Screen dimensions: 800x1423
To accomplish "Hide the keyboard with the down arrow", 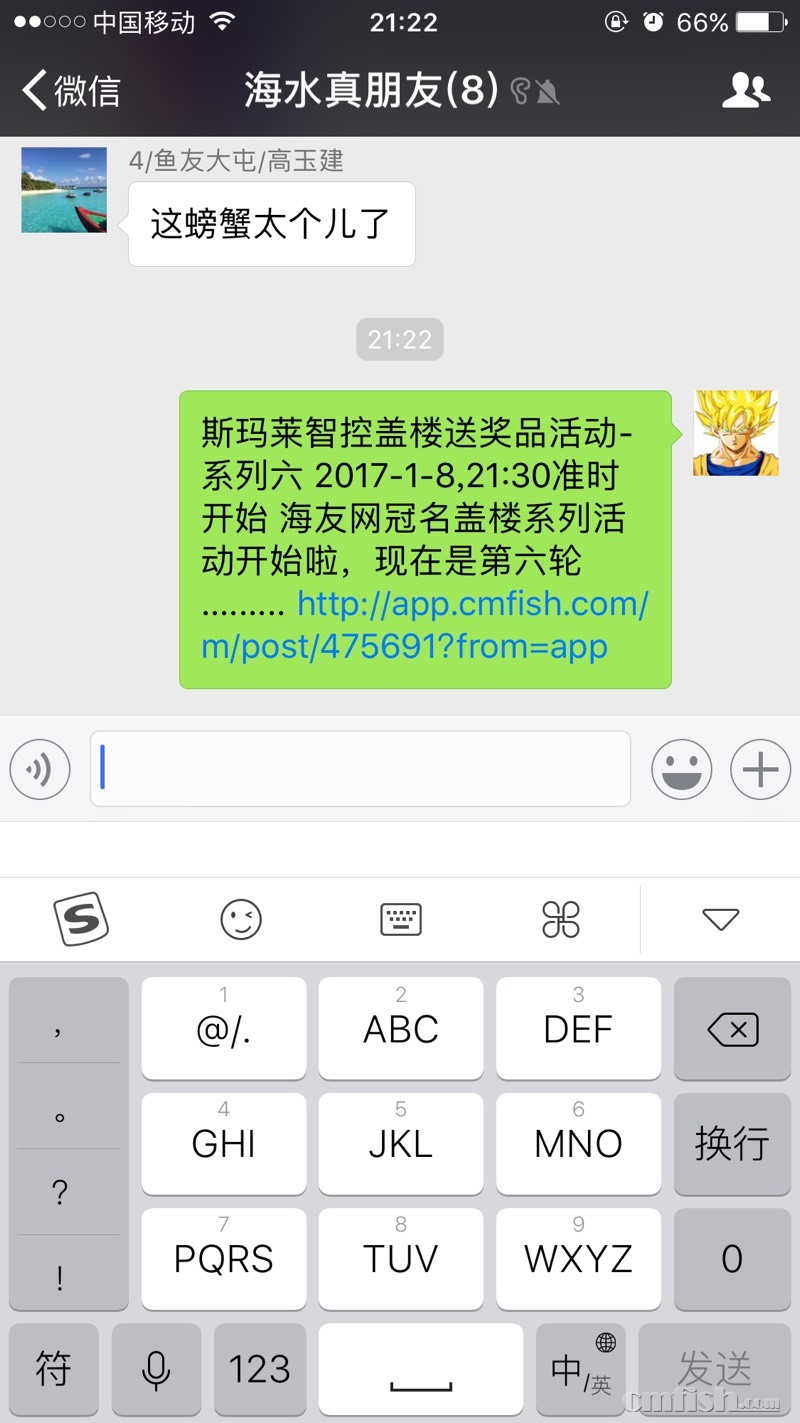I will (x=720, y=919).
